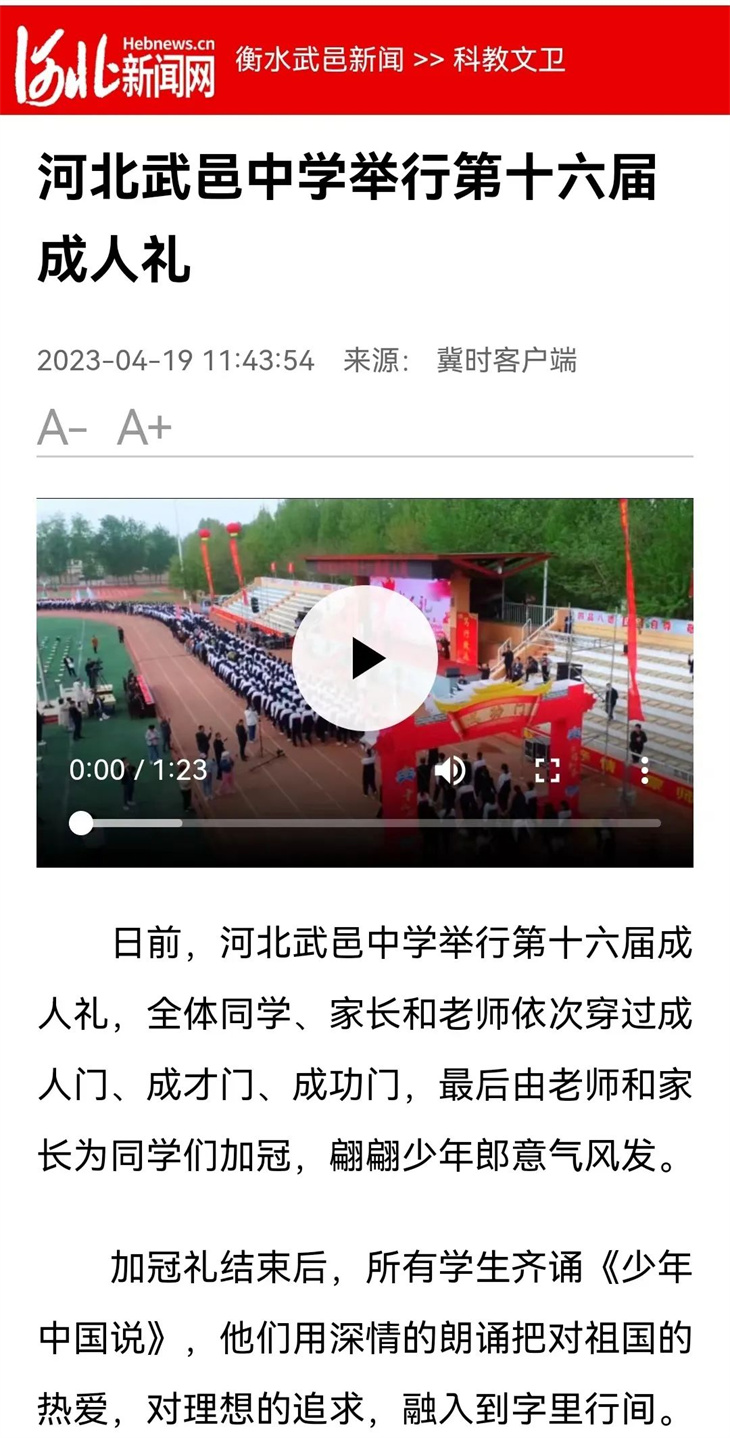The height and width of the screenshot is (1438, 730).
Task: Open the 衡水武邑新闻 breadcrumb link
Action: [x=319, y=59]
